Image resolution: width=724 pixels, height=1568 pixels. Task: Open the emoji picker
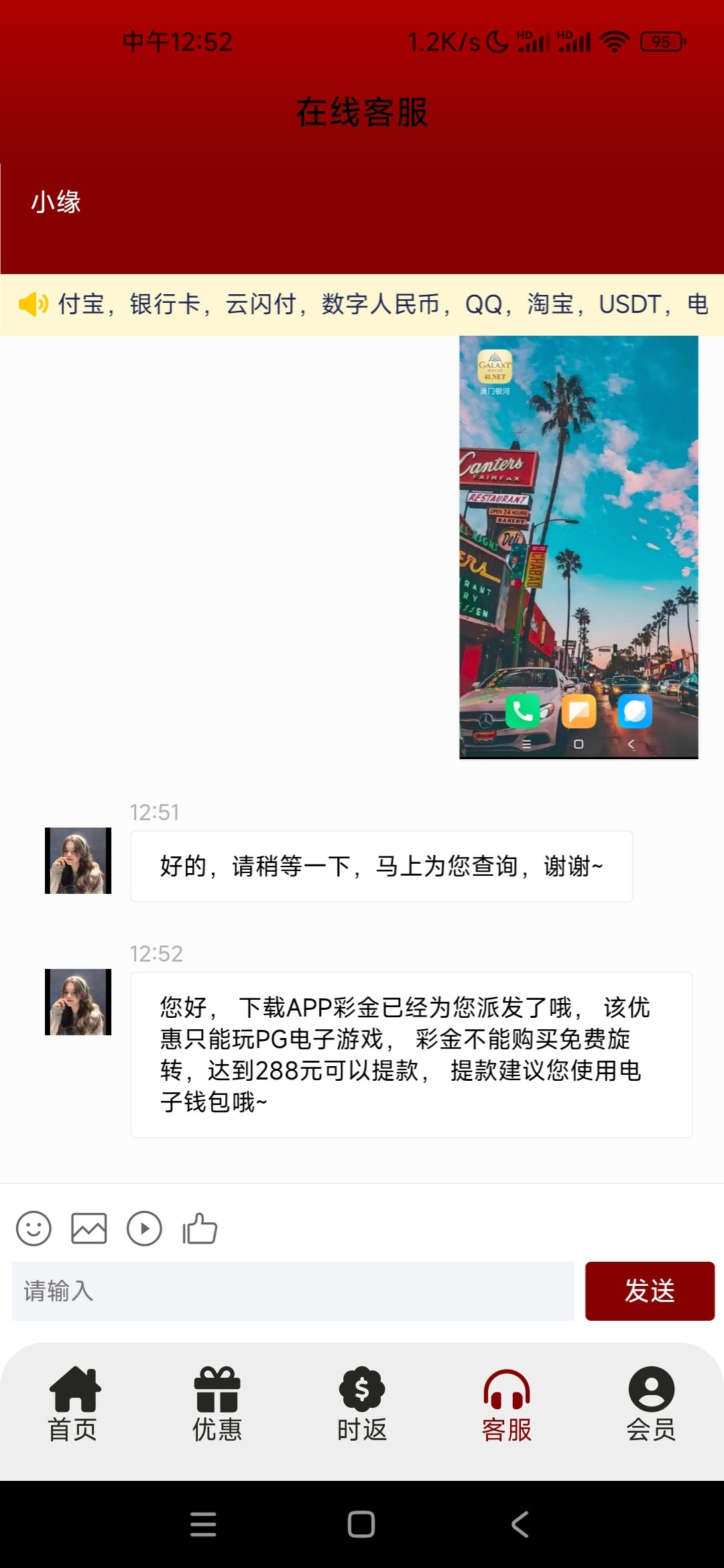34,1229
